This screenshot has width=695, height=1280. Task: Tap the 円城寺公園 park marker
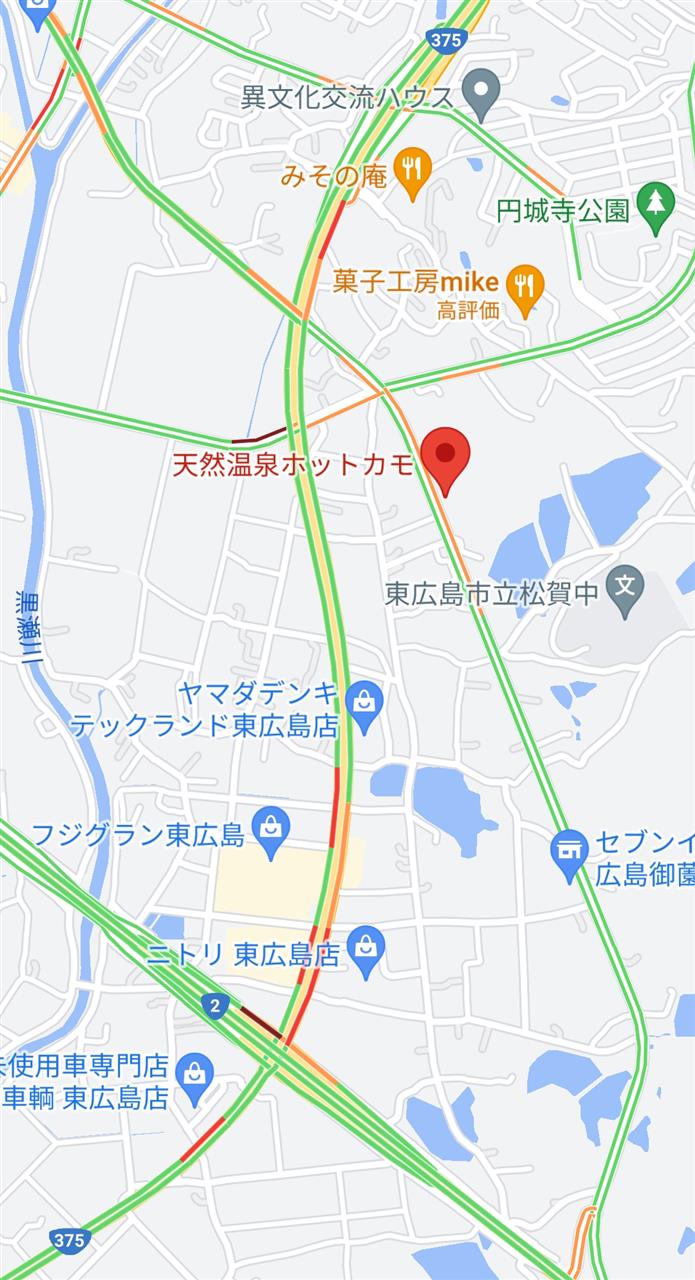(656, 207)
